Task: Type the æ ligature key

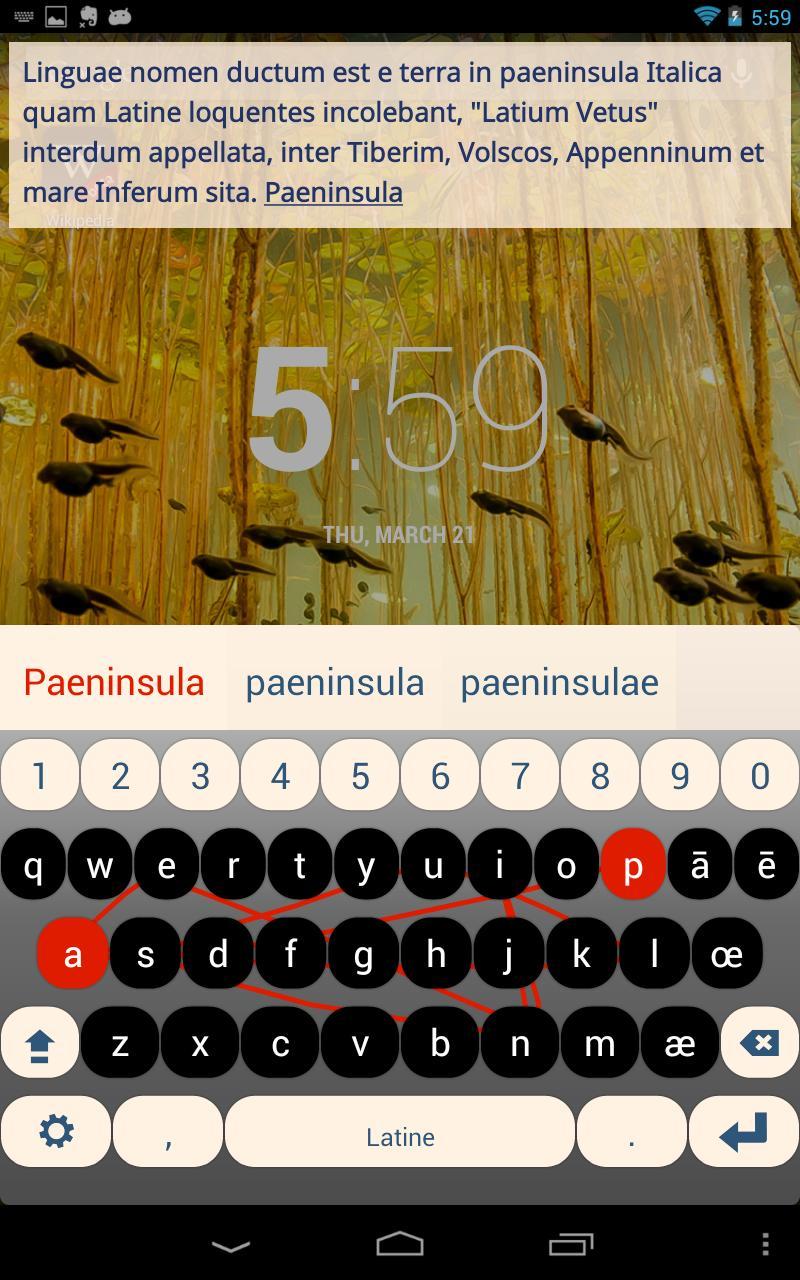Action: click(679, 1043)
